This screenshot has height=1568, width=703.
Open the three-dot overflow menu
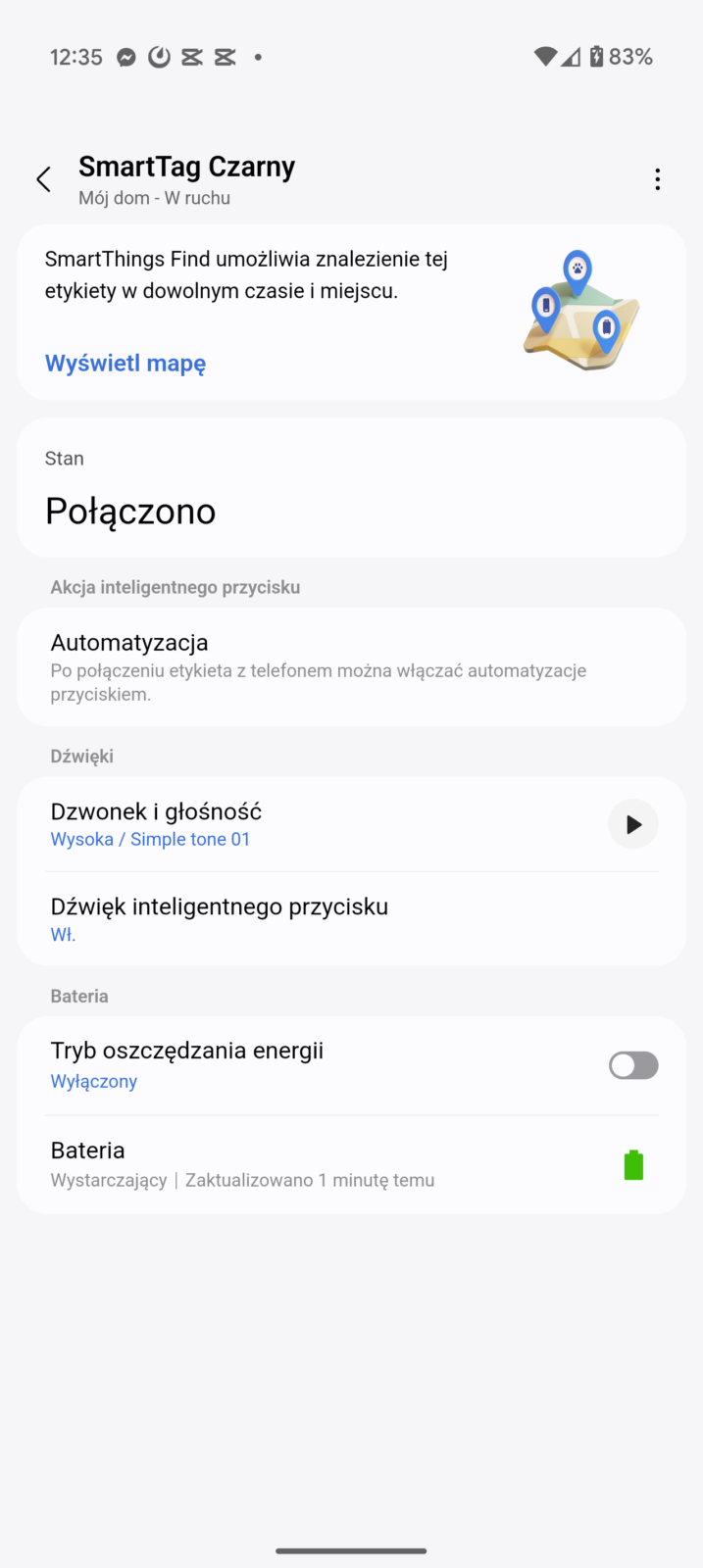657,179
